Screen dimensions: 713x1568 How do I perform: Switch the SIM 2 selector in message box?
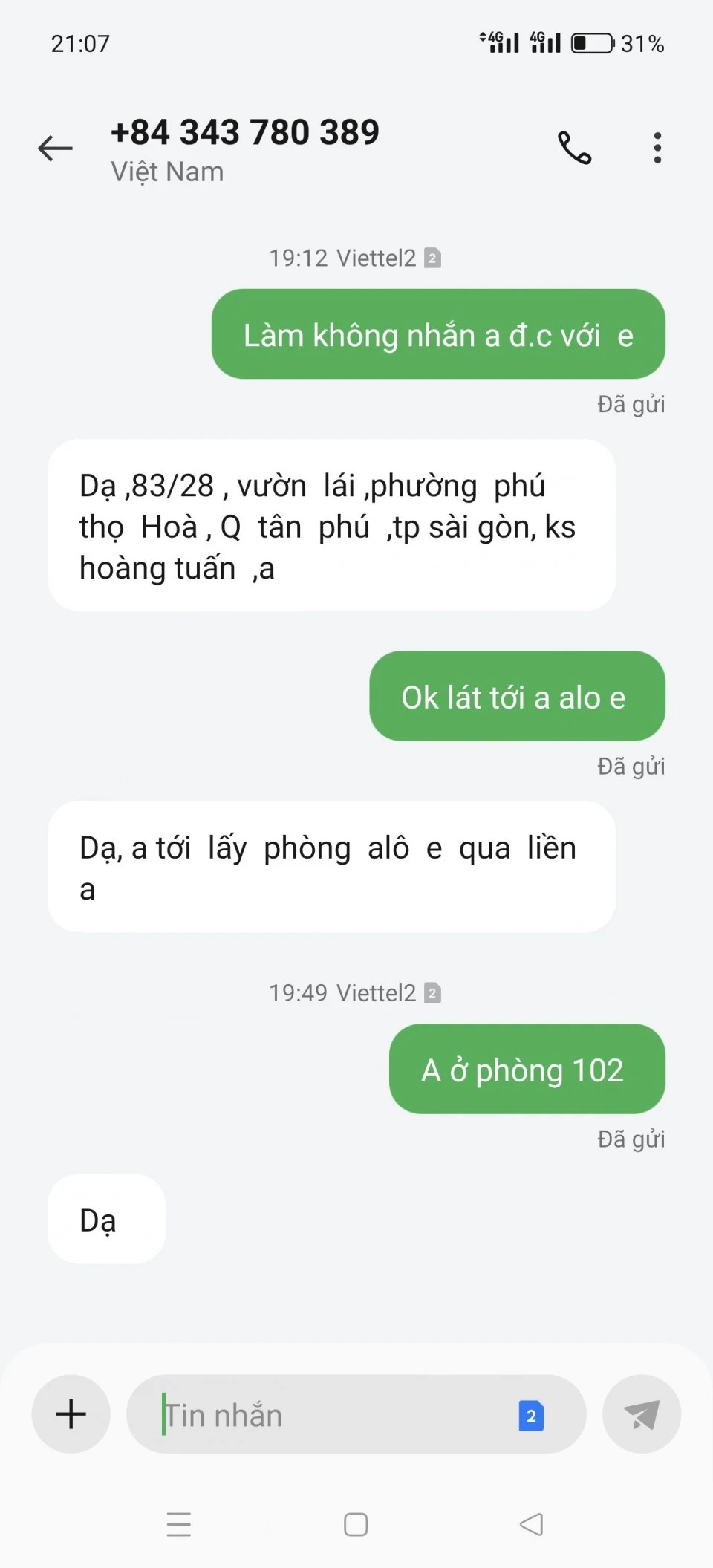point(531,1416)
